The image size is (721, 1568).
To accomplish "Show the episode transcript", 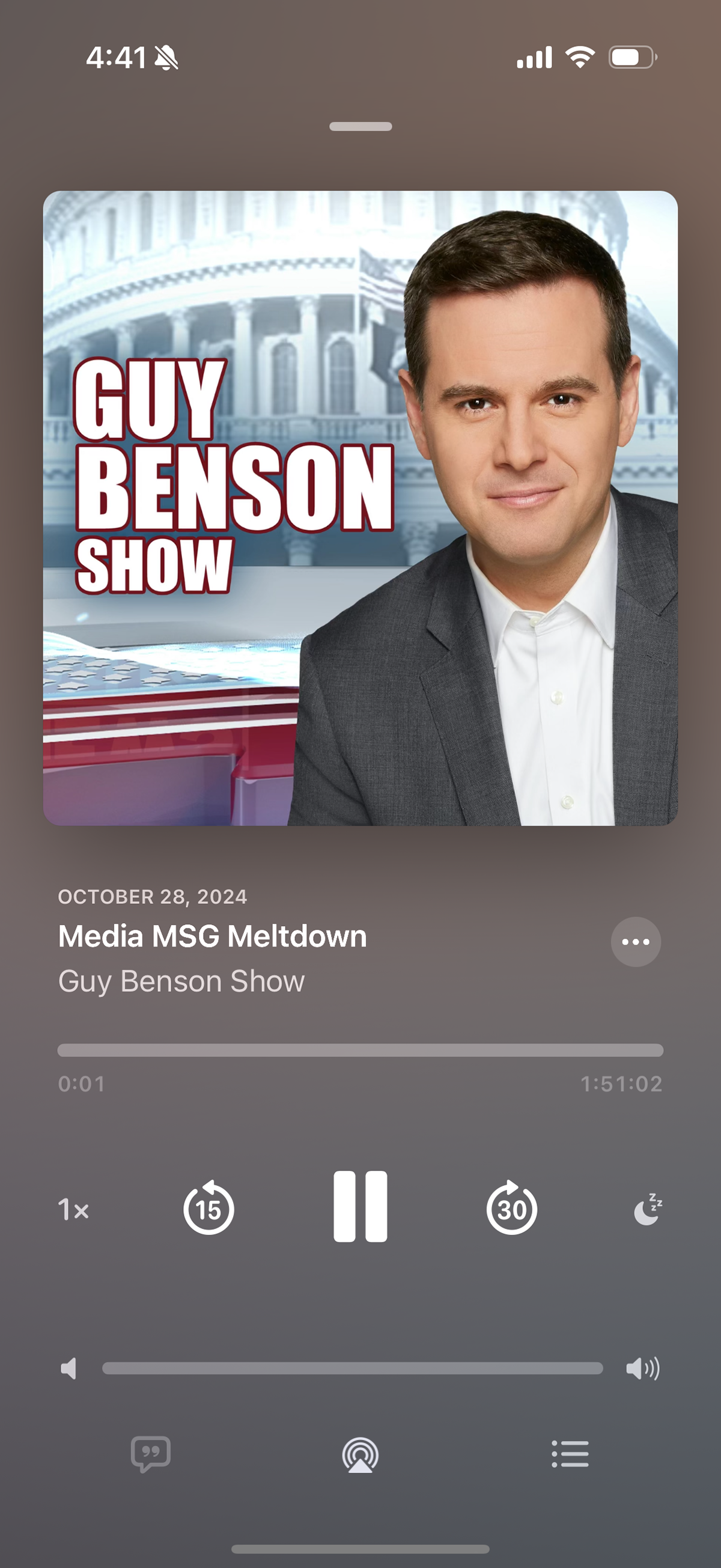I will [150, 1454].
